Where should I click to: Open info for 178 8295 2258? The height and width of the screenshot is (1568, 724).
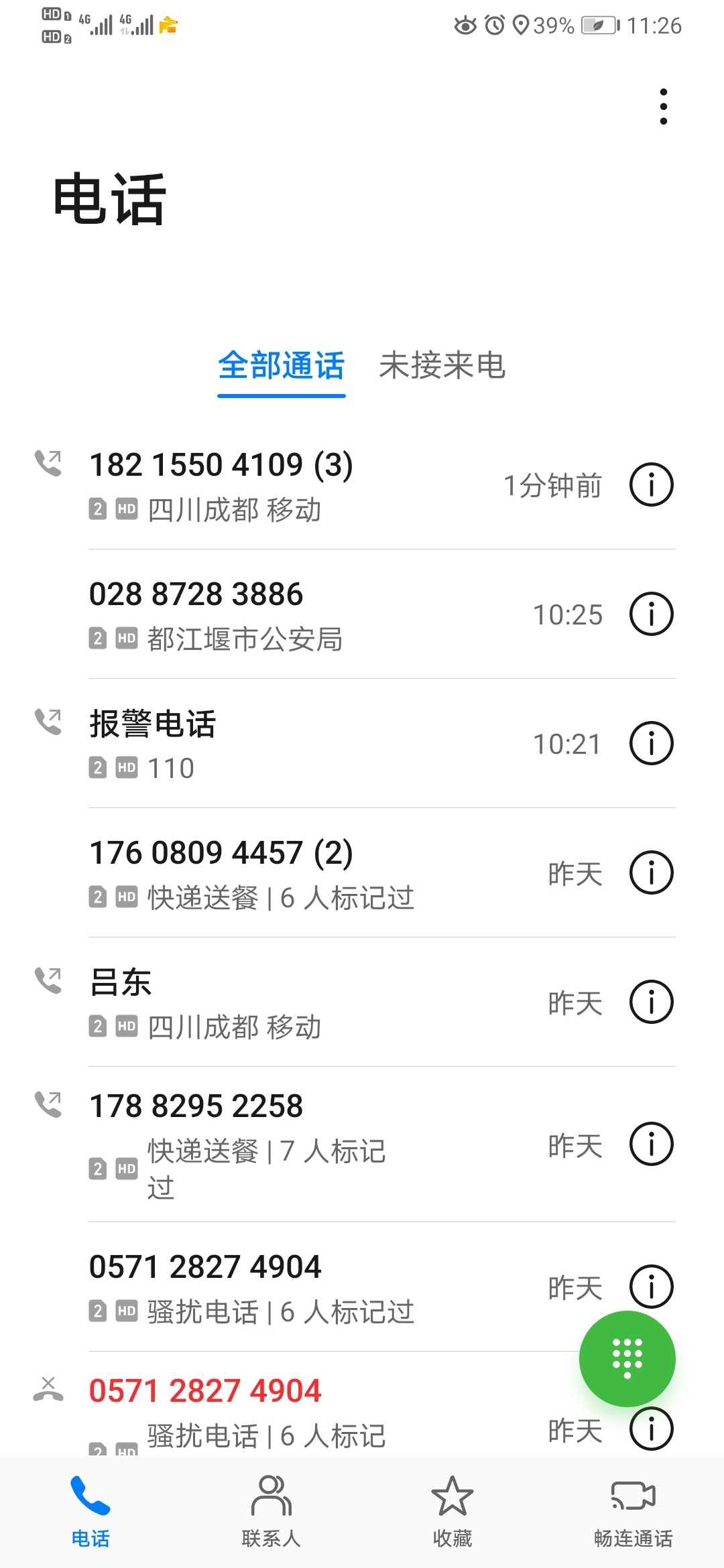pos(651,1144)
